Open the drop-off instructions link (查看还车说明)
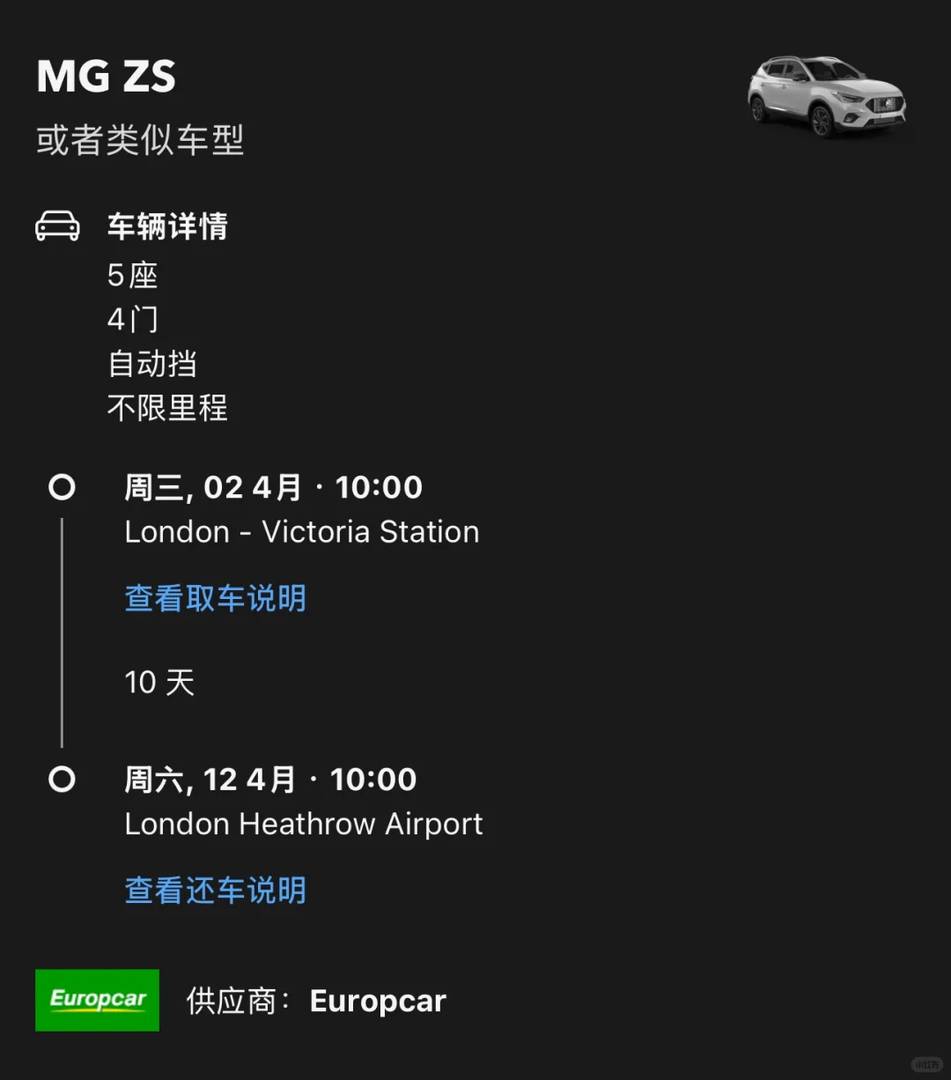 pos(215,890)
